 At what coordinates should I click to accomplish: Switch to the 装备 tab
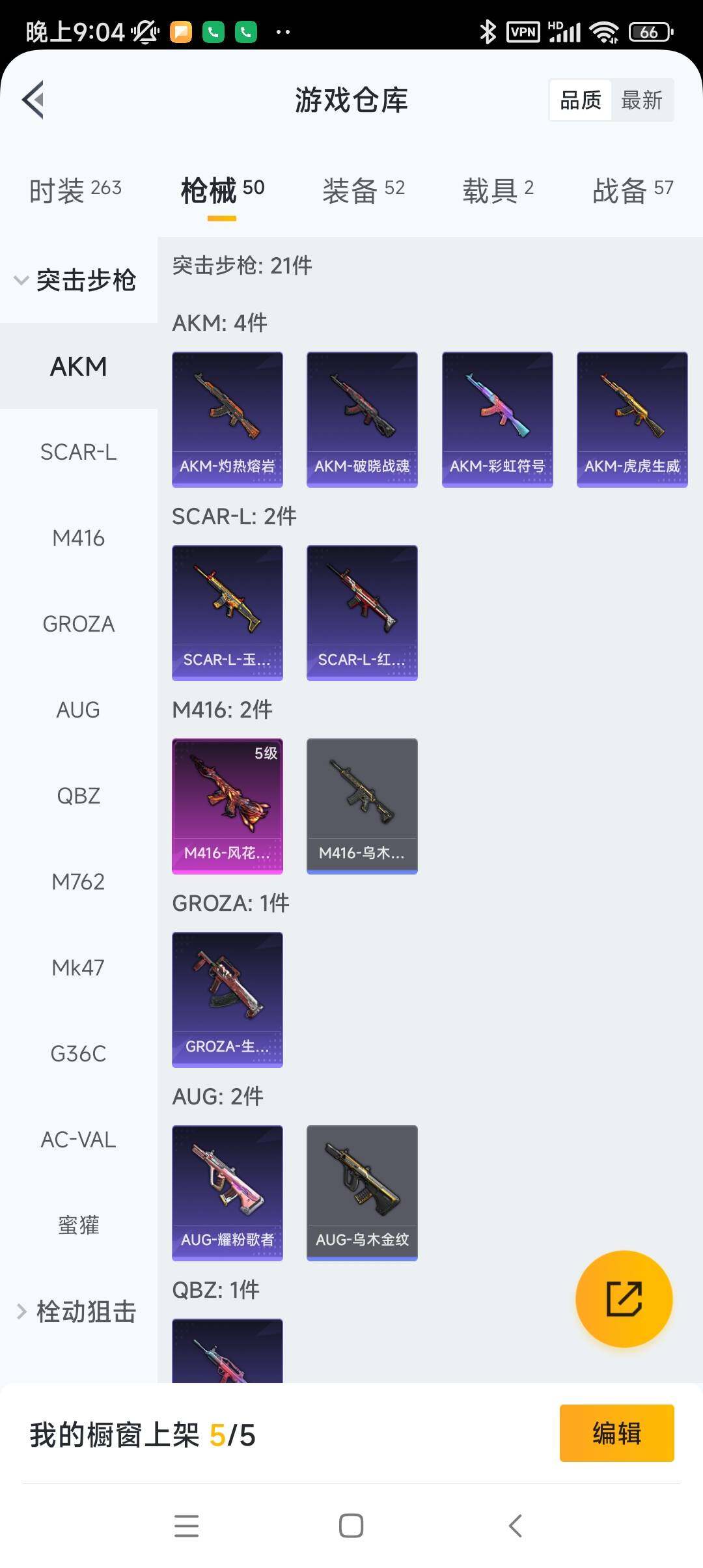363,190
